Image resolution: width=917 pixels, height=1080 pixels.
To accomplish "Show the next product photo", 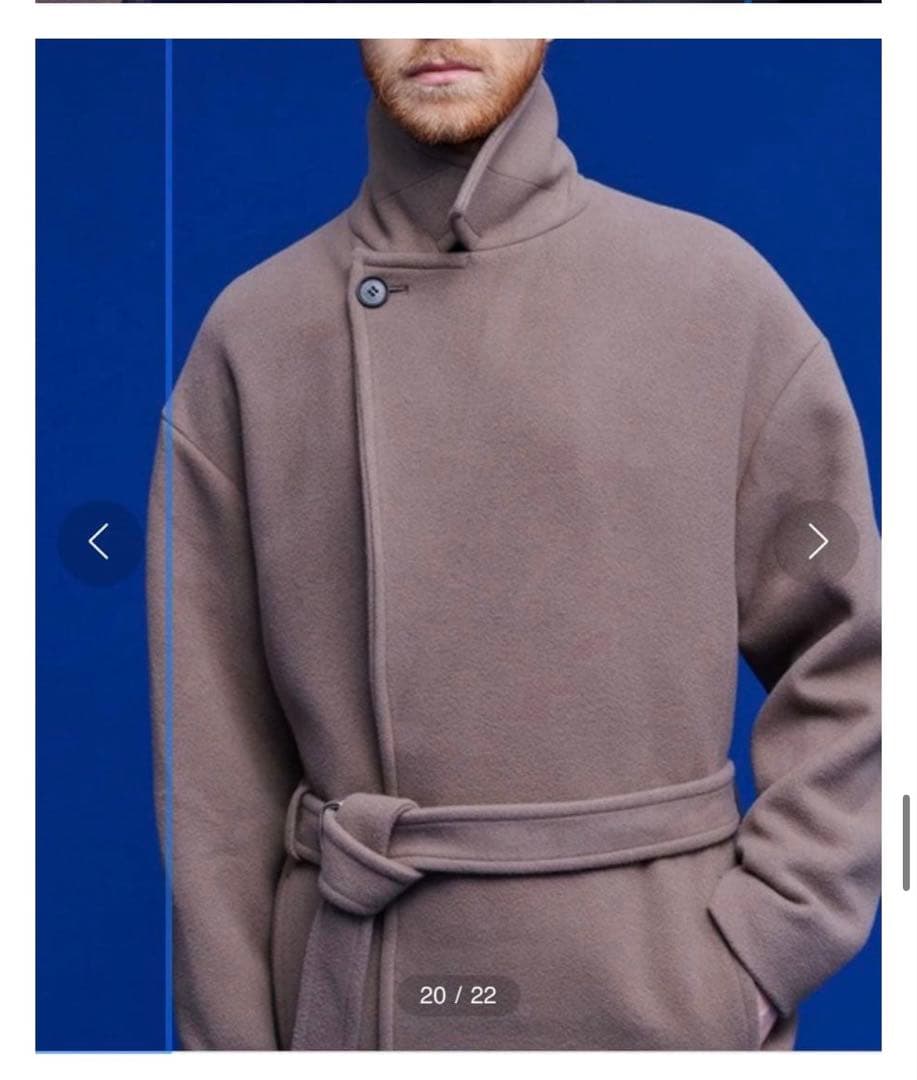I will 817,542.
